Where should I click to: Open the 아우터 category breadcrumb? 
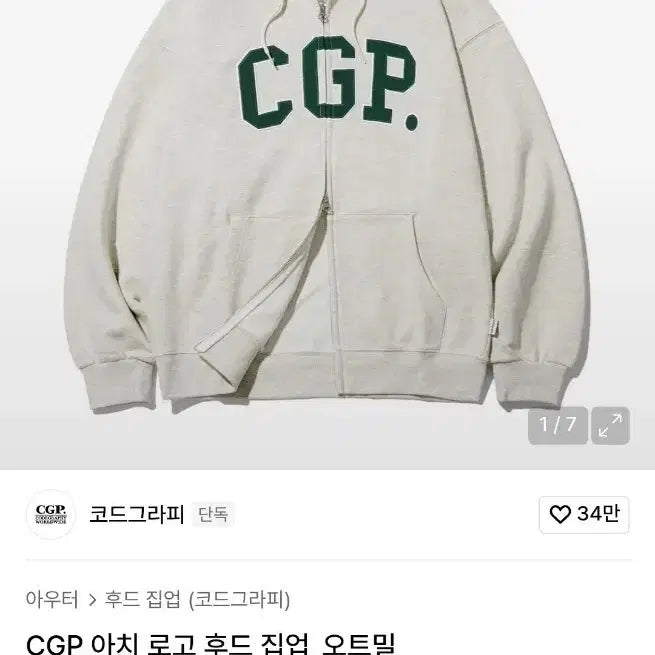52,600
